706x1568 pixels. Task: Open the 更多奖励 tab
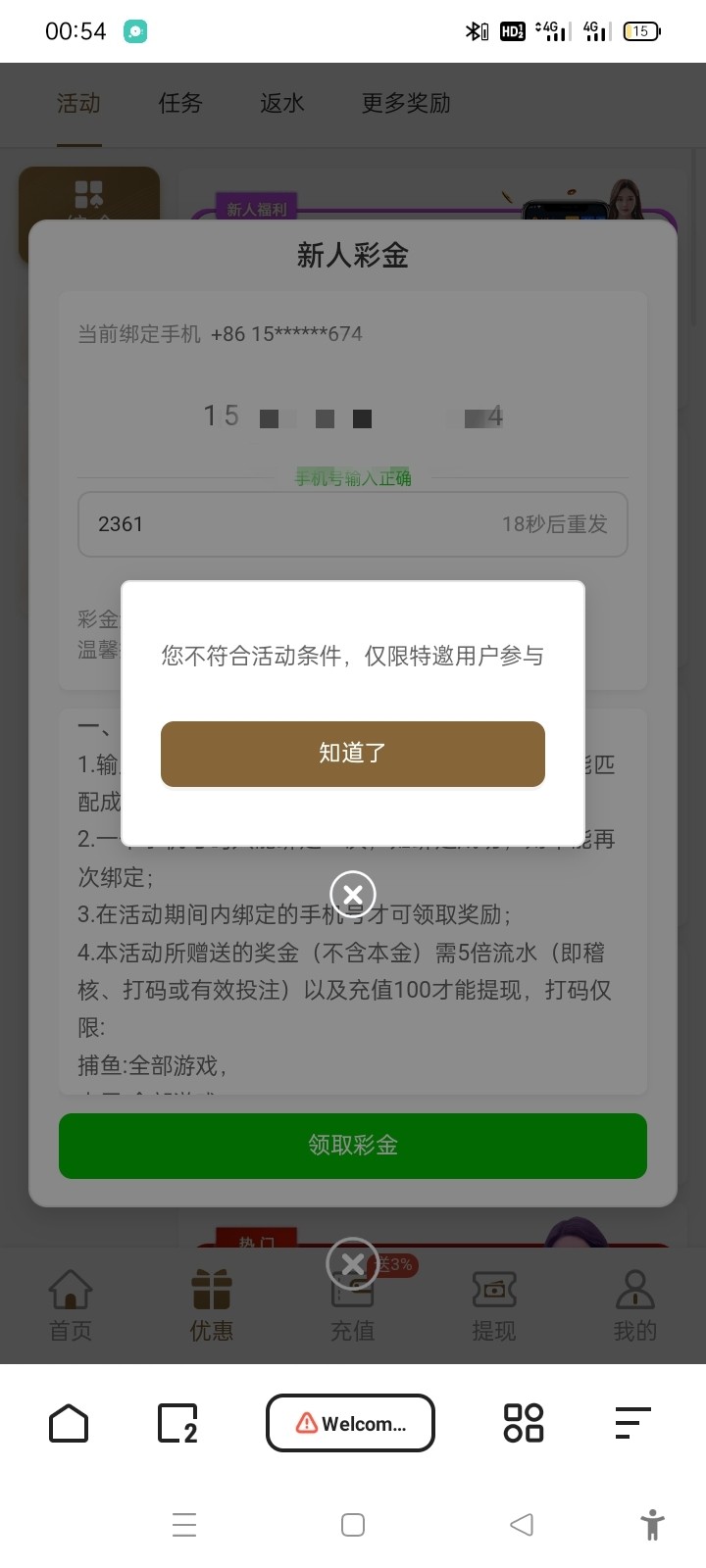click(x=406, y=103)
